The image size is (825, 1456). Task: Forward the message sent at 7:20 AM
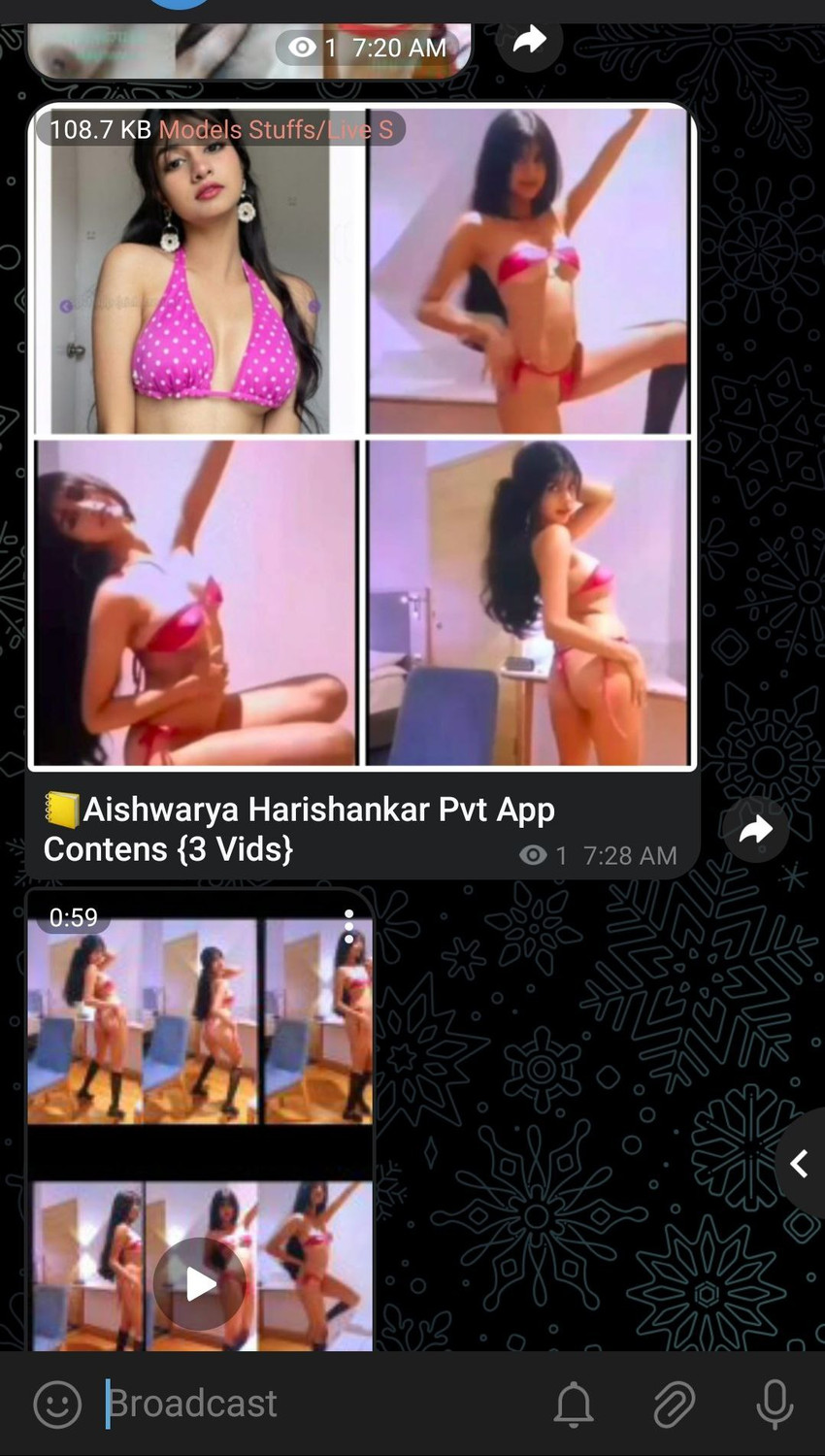(x=529, y=40)
